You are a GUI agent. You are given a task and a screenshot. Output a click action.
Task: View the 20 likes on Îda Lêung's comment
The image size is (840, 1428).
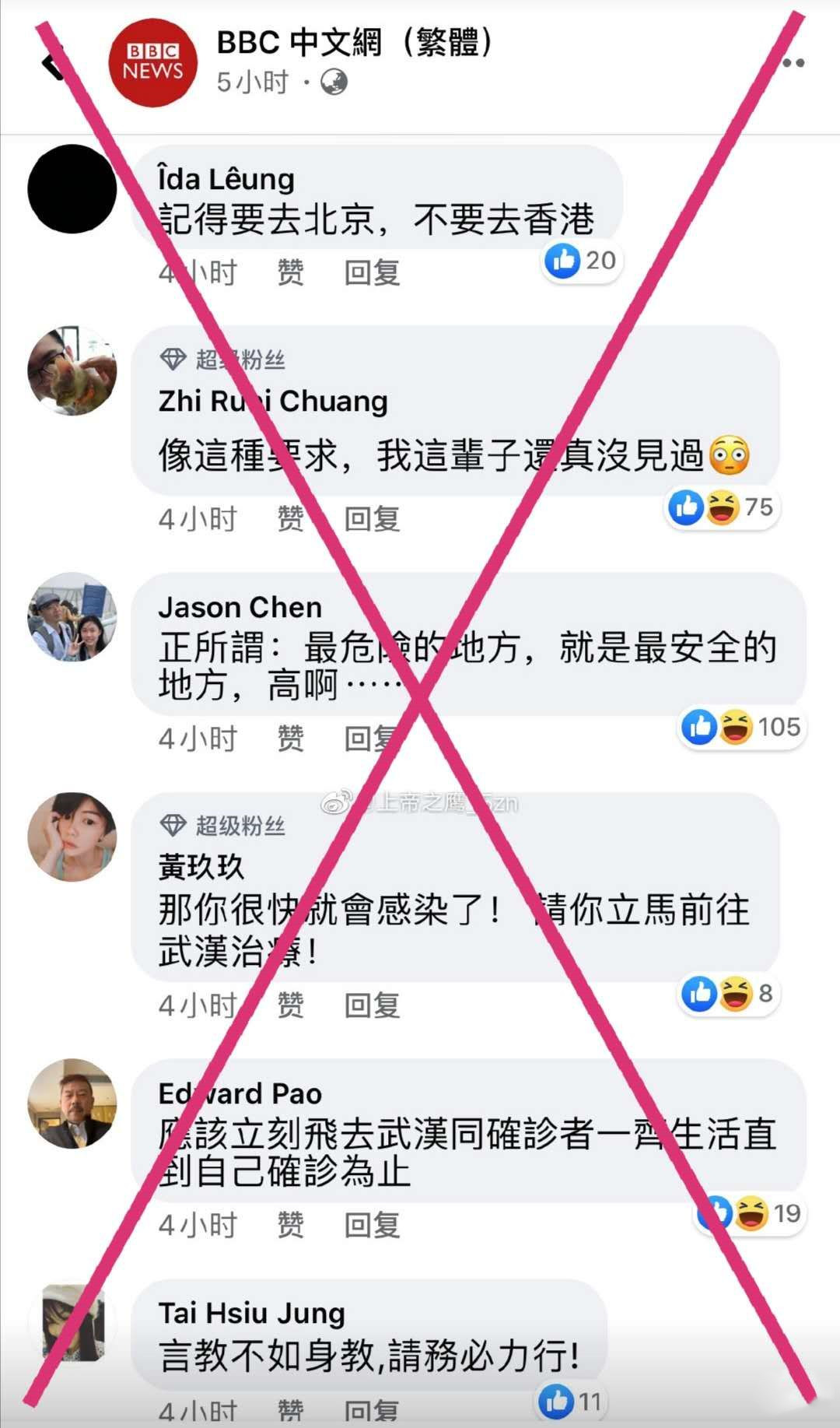(x=581, y=261)
